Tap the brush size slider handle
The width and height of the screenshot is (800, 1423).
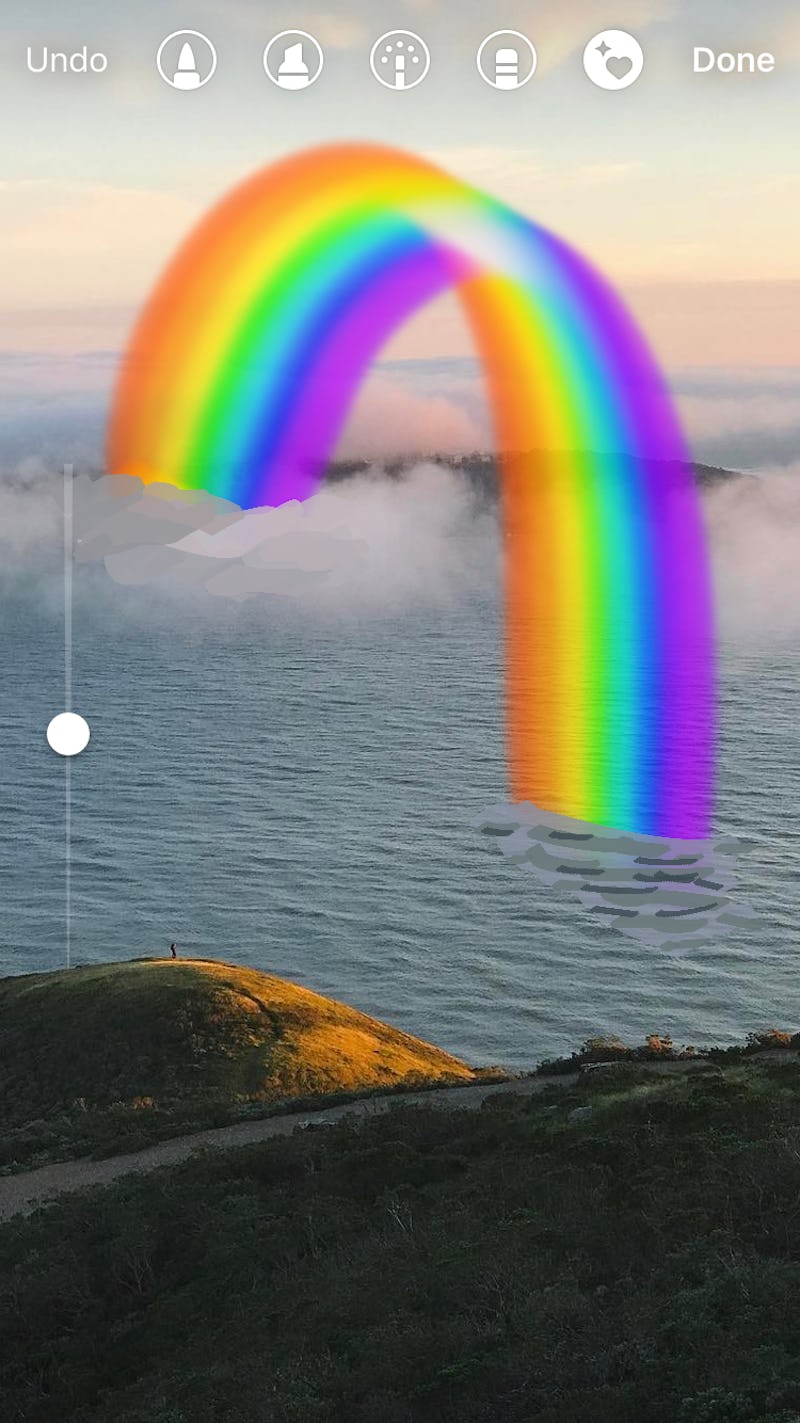point(68,734)
